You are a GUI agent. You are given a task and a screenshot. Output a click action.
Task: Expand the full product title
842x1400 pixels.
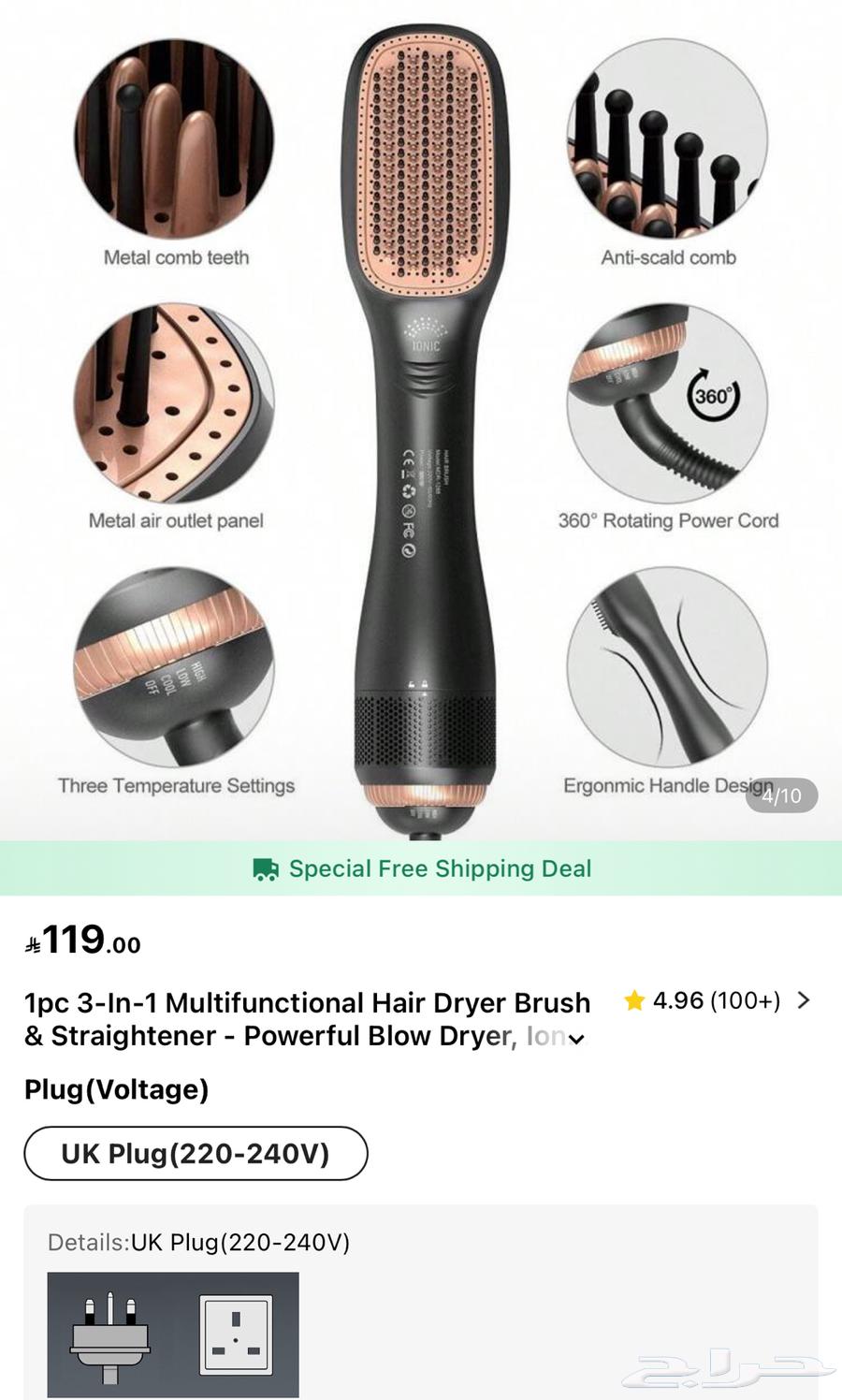click(x=577, y=1038)
